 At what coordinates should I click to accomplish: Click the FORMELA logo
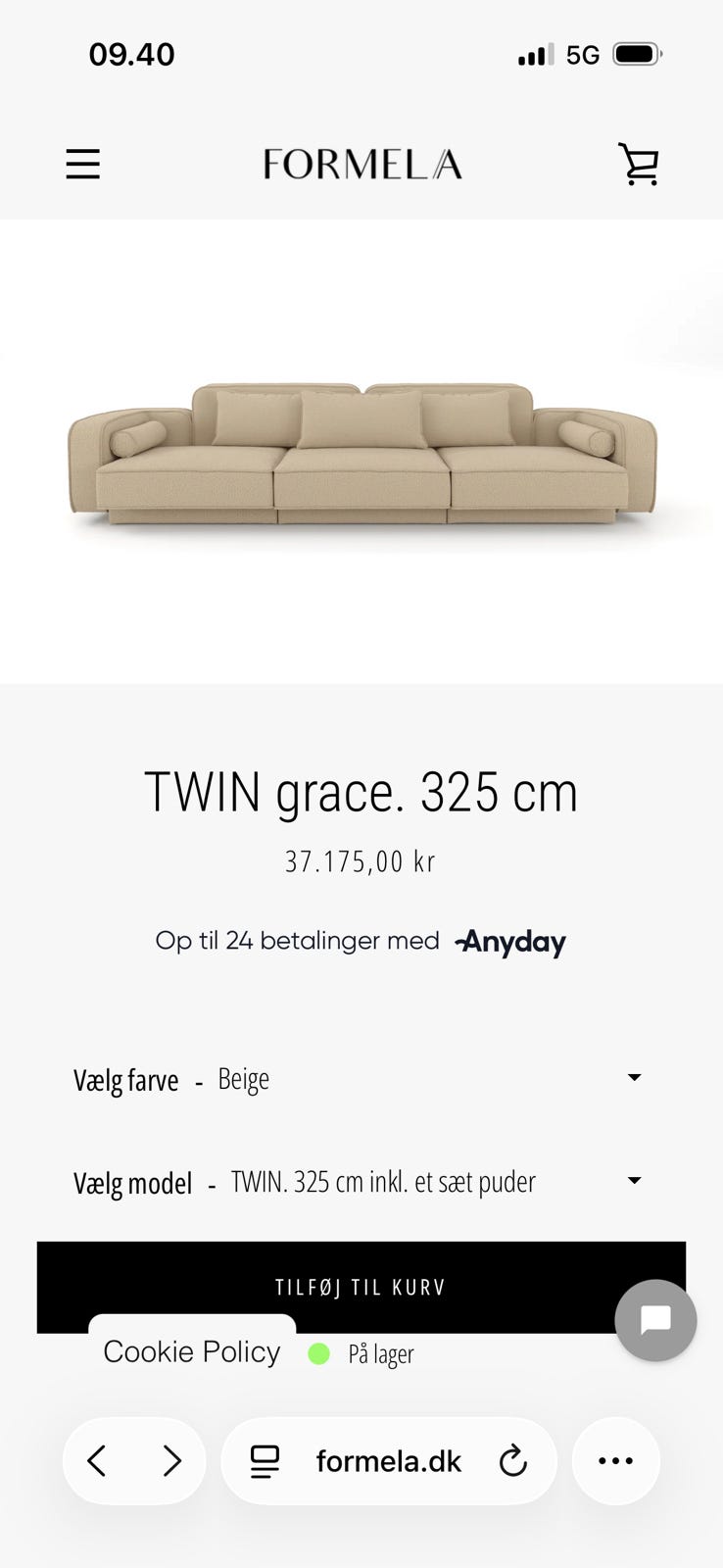[361, 164]
